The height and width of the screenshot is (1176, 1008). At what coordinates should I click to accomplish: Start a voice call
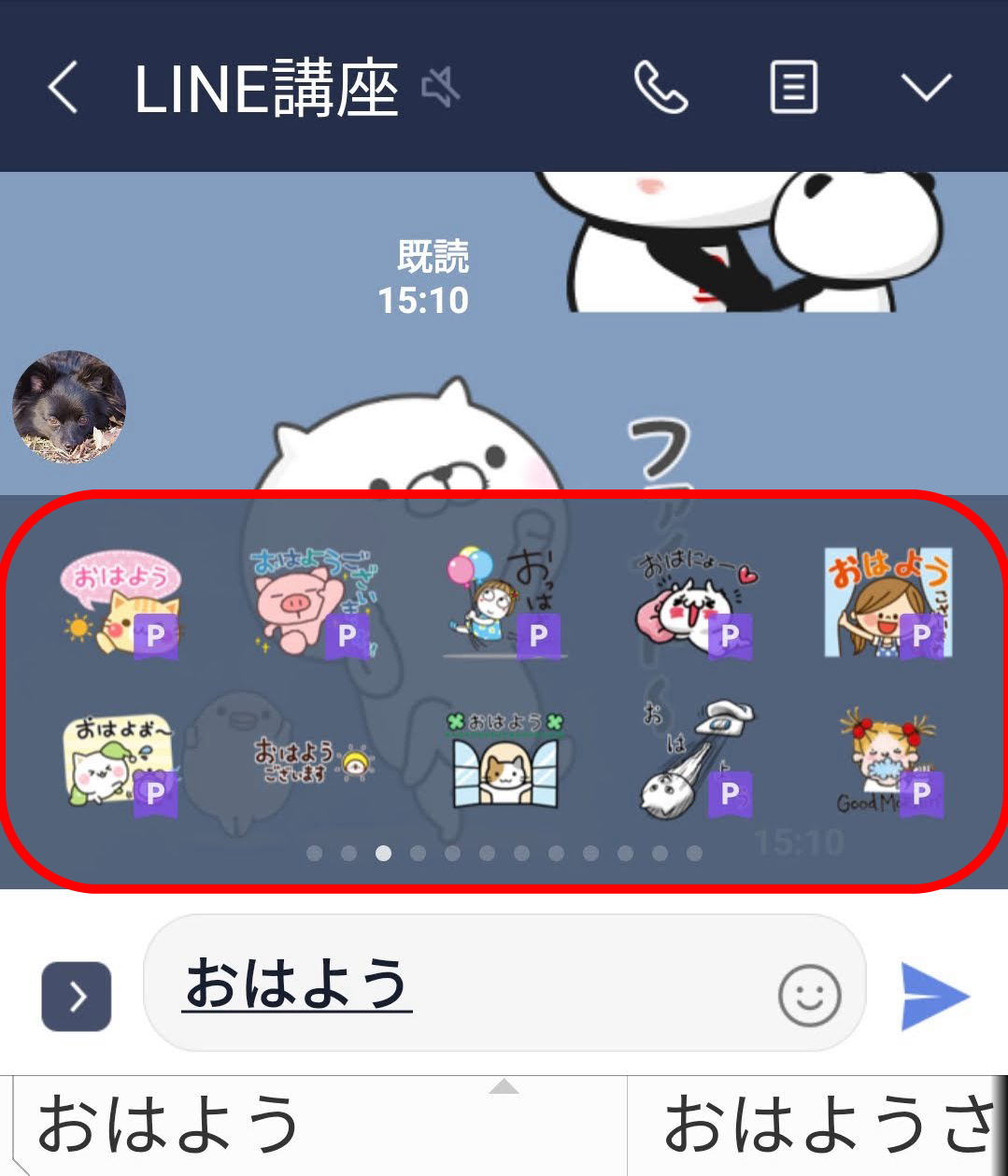661,89
